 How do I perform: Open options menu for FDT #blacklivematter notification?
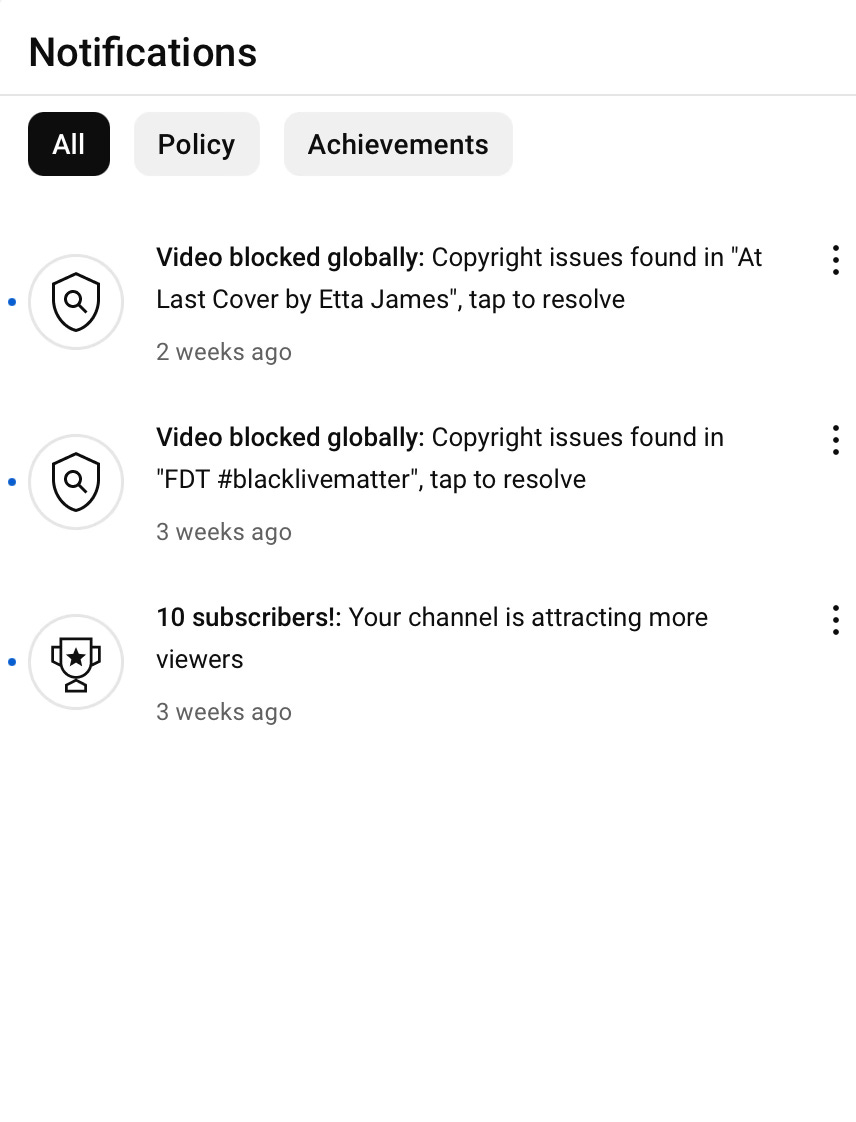point(835,440)
